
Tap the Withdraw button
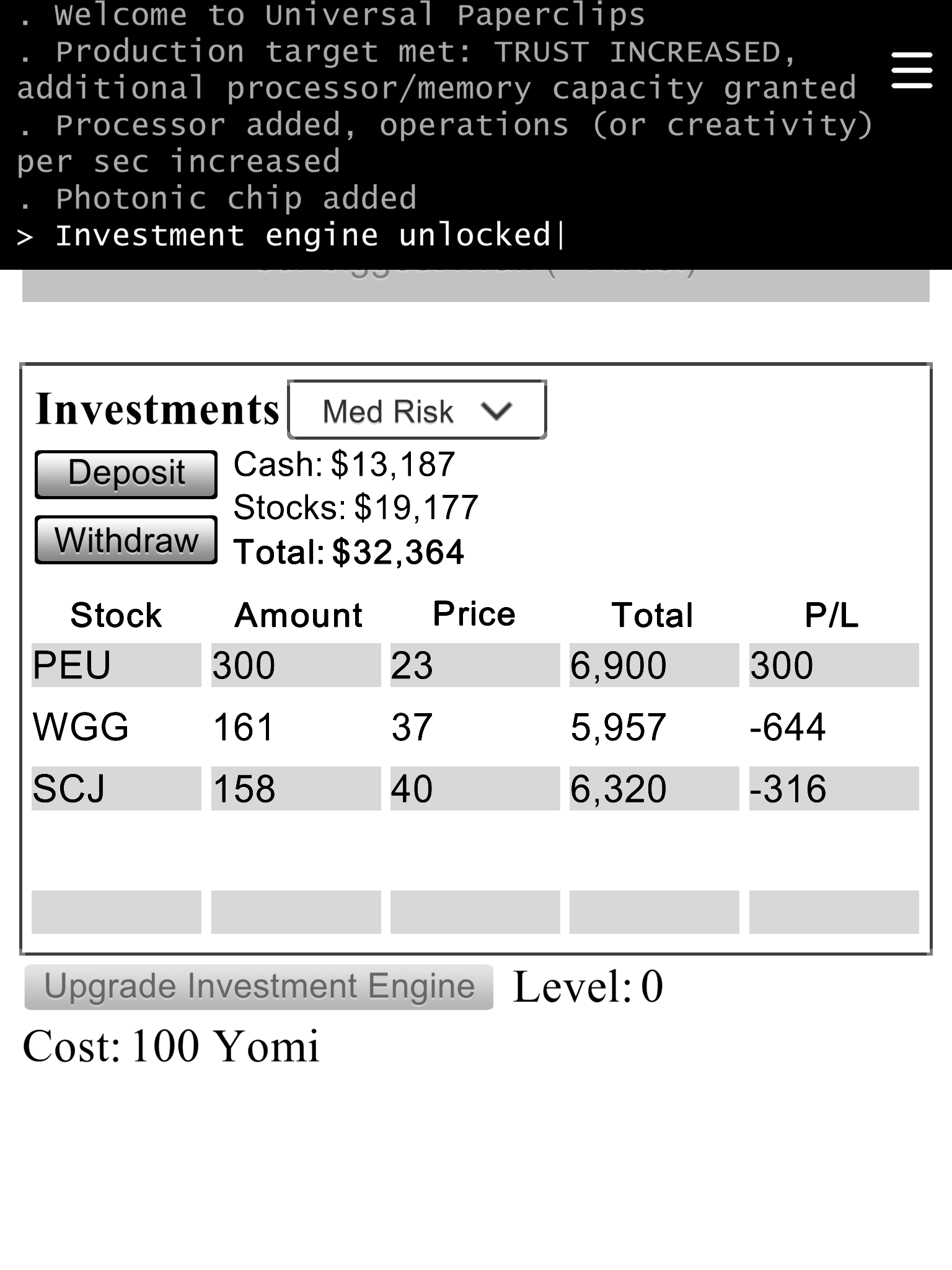126,540
